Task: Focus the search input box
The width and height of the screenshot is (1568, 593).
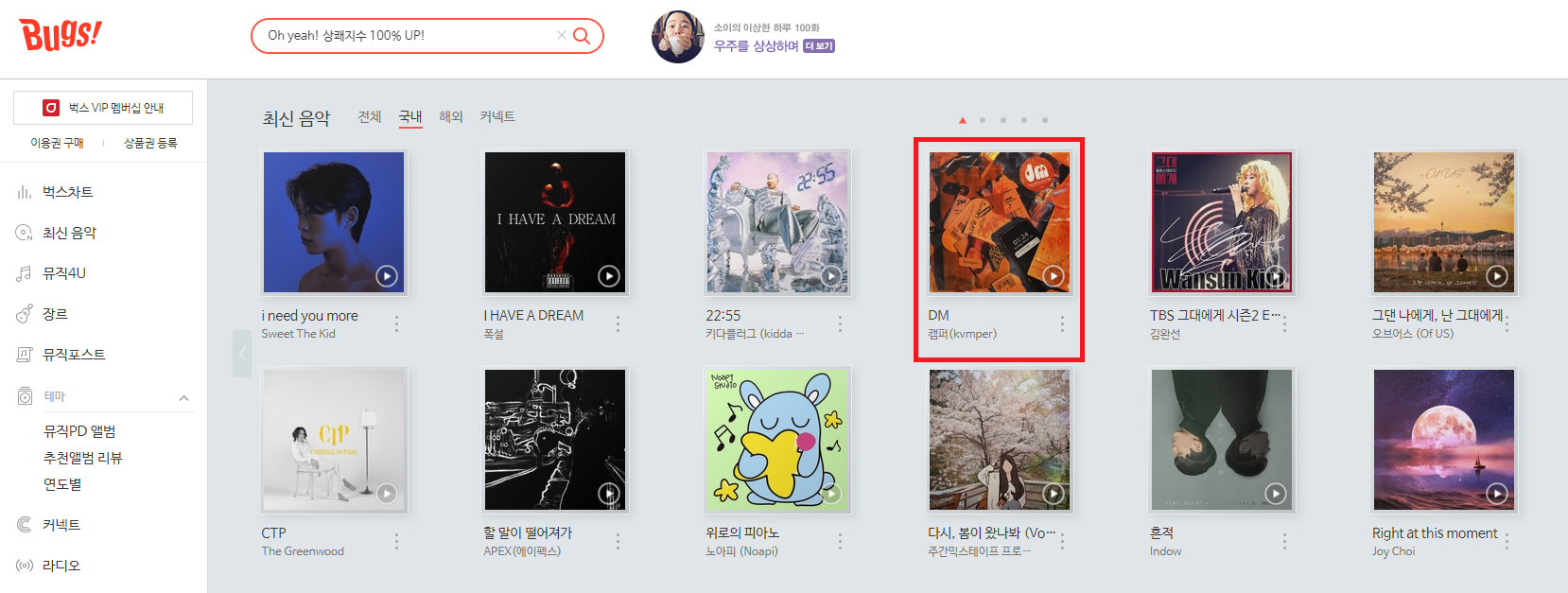Action: click(x=407, y=36)
